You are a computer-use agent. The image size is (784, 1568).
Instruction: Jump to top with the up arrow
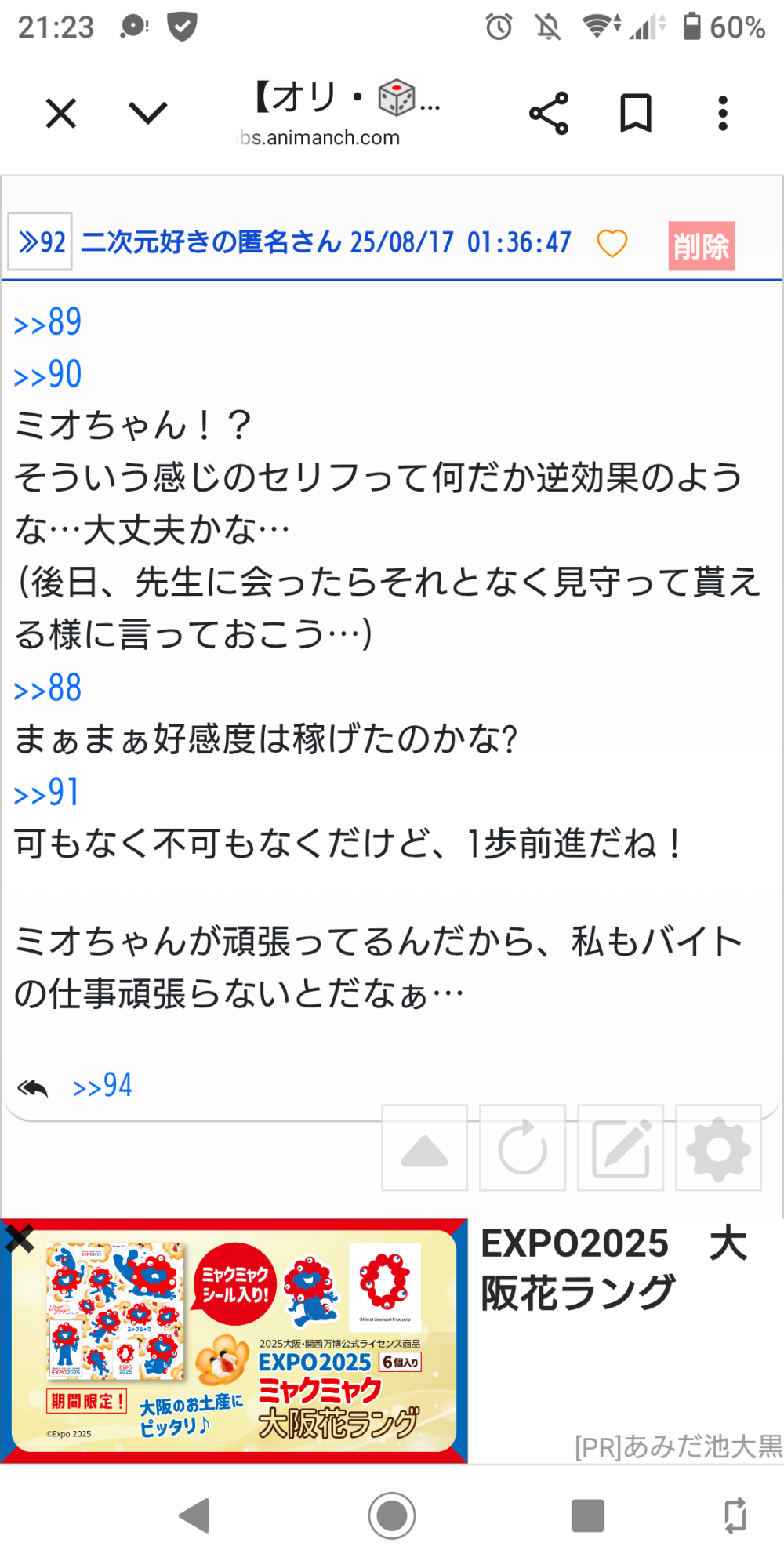pyautogui.click(x=424, y=1149)
